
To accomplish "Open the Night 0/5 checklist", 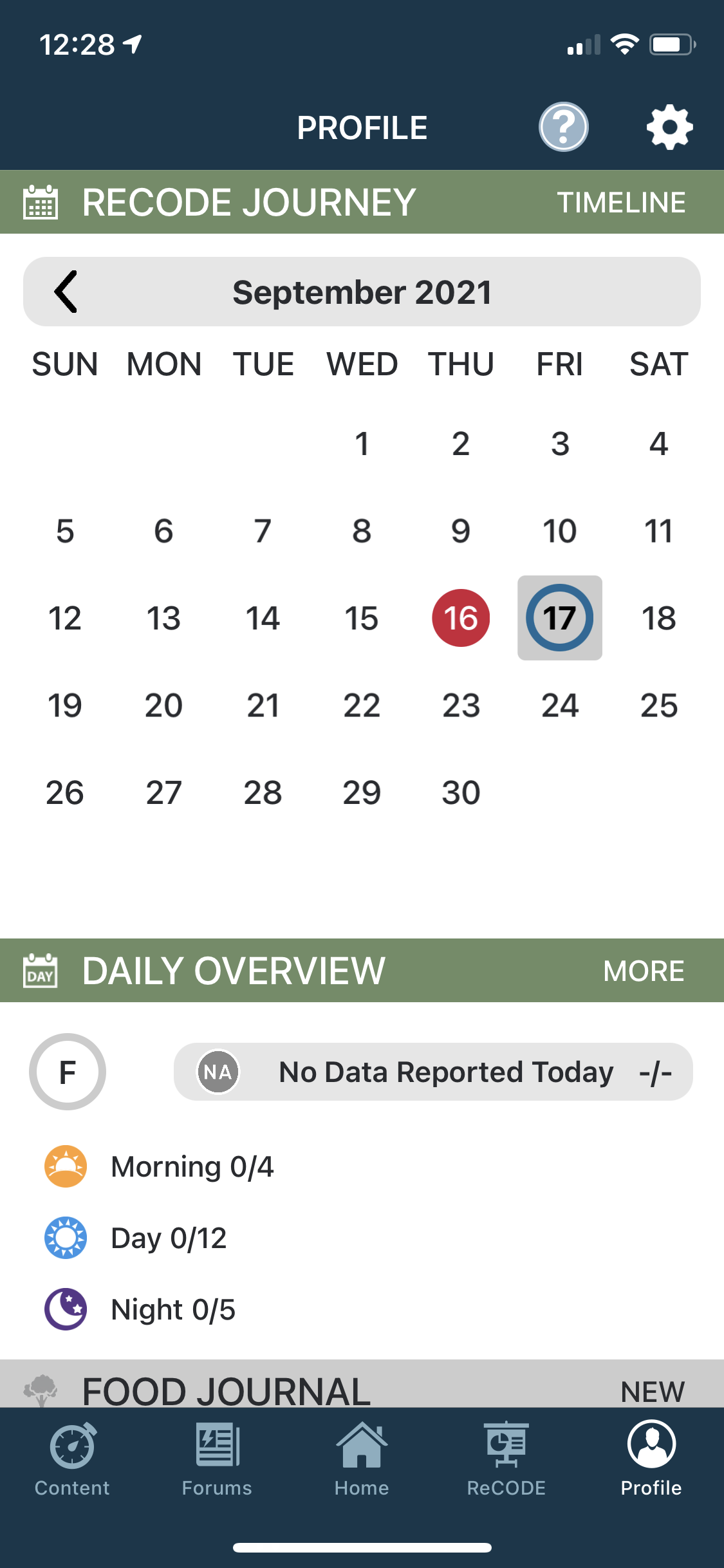I will coord(172,1309).
